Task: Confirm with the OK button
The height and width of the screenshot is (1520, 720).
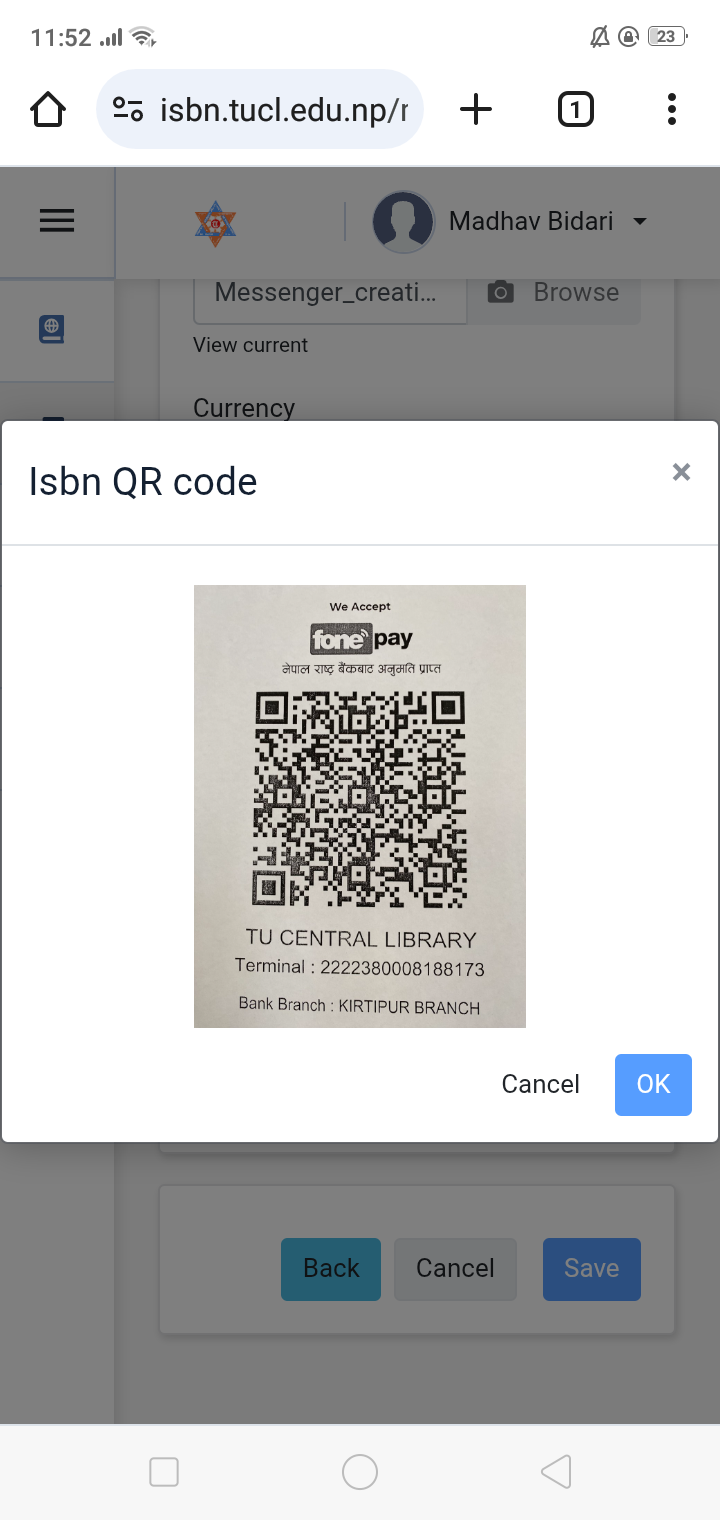Action: pyautogui.click(x=653, y=1084)
